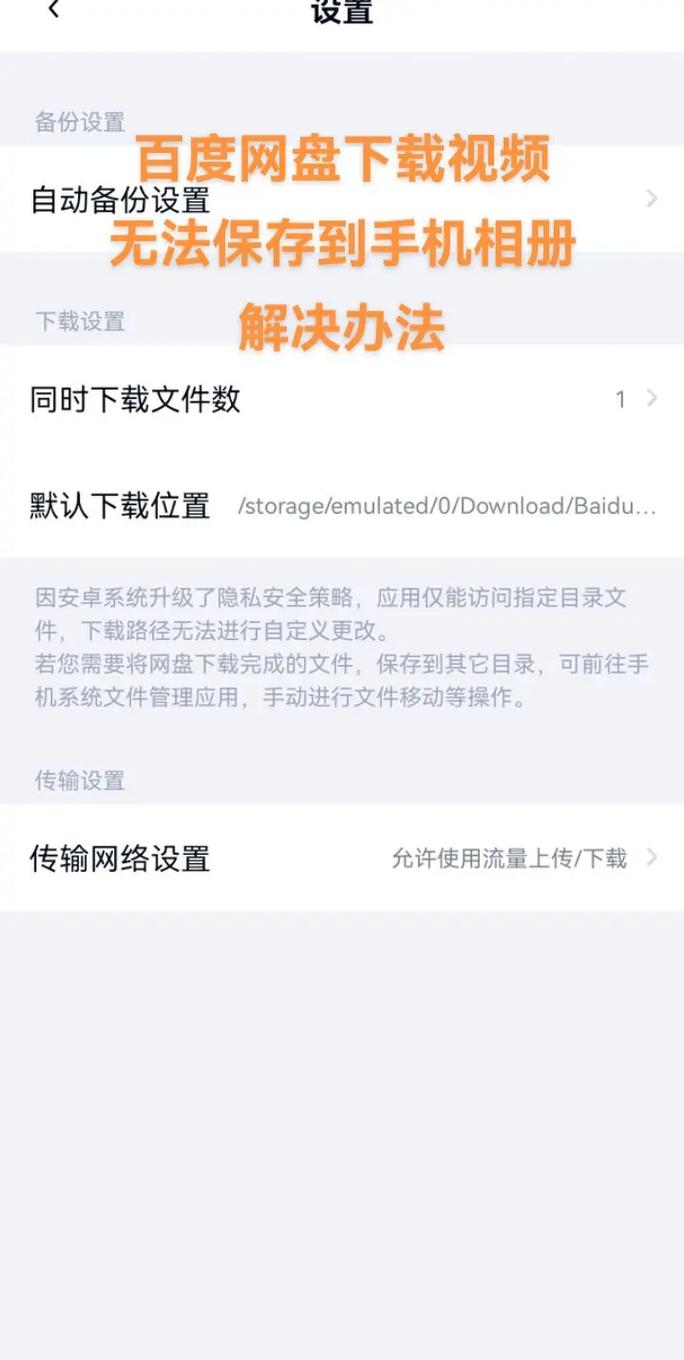Change 同时下载文件数 setting

pos(342,399)
